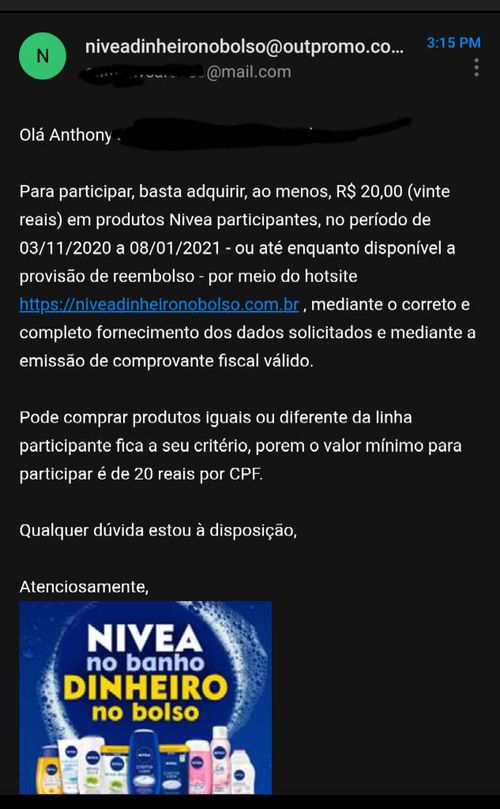This screenshot has height=809, width=500.
Task: Open the email's three-dot overflow menu
Action: (x=476, y=68)
